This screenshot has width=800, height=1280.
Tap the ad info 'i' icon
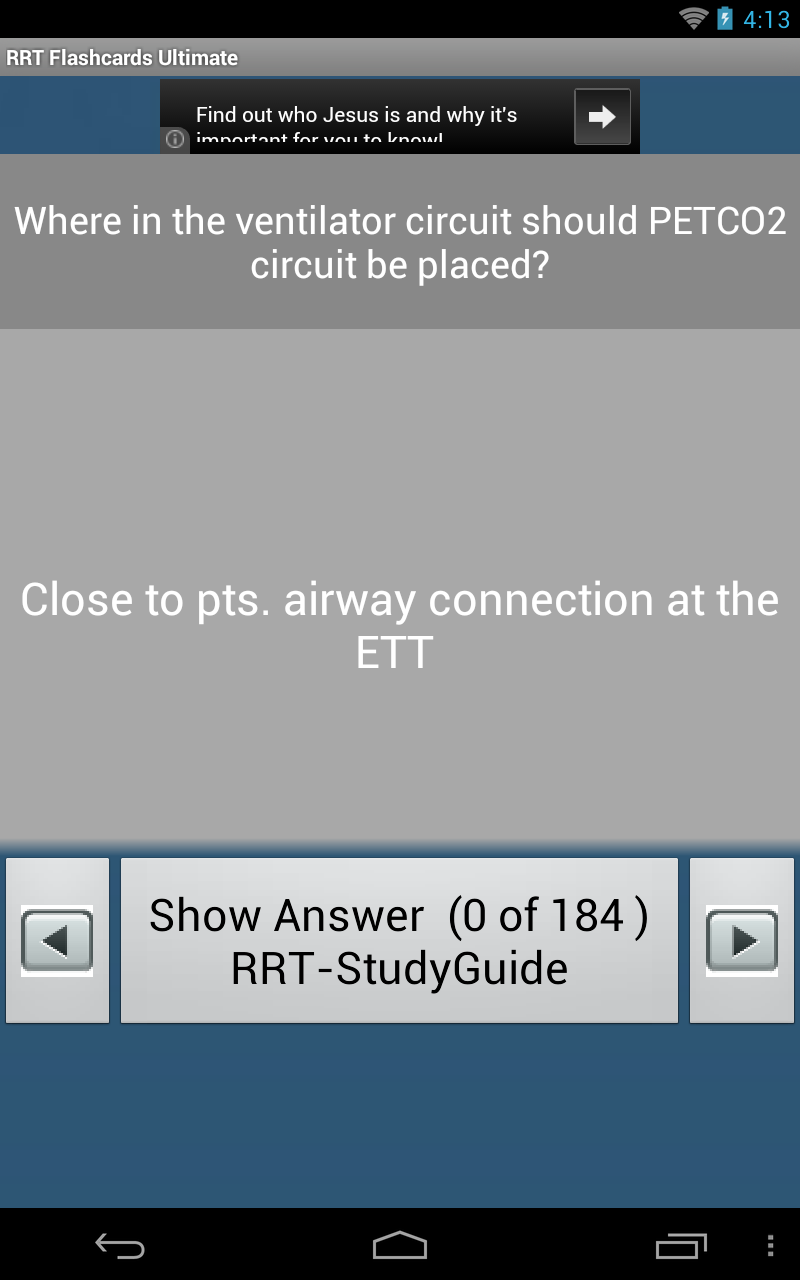[175, 139]
